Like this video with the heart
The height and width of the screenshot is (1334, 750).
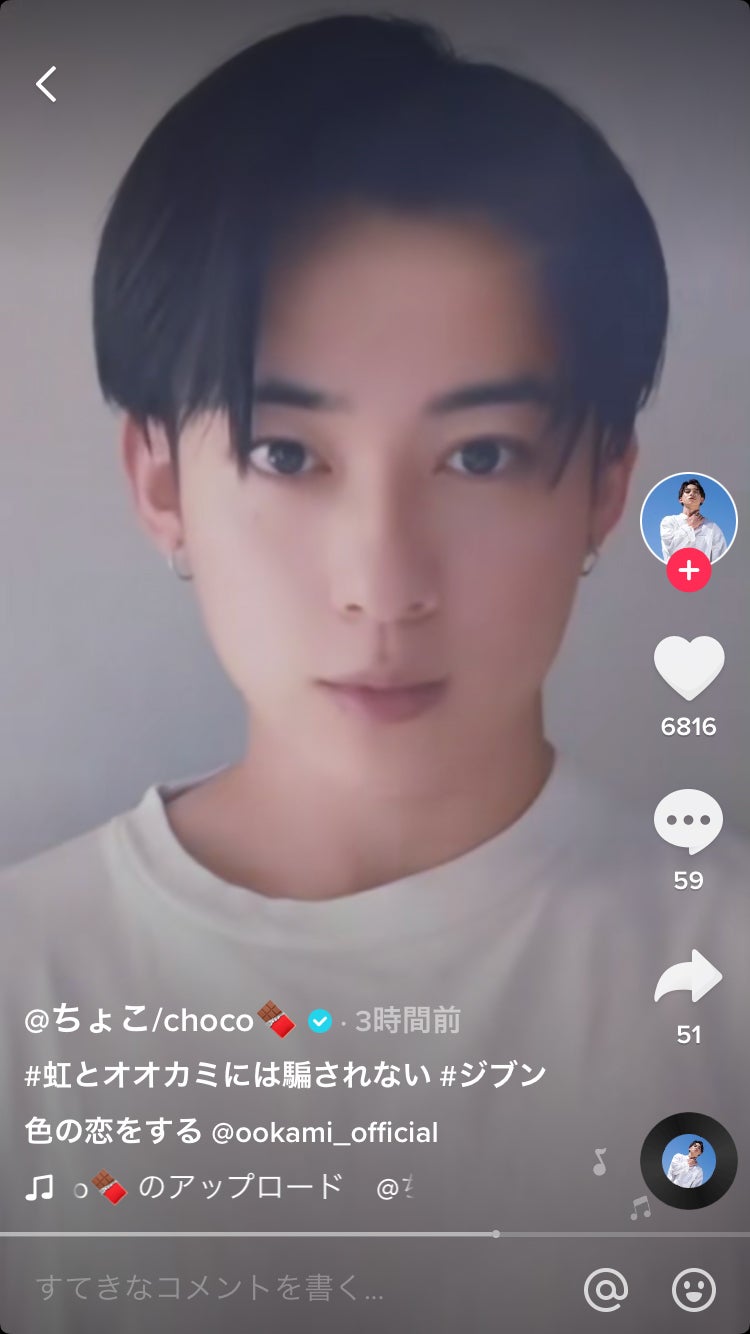pyautogui.click(x=688, y=668)
